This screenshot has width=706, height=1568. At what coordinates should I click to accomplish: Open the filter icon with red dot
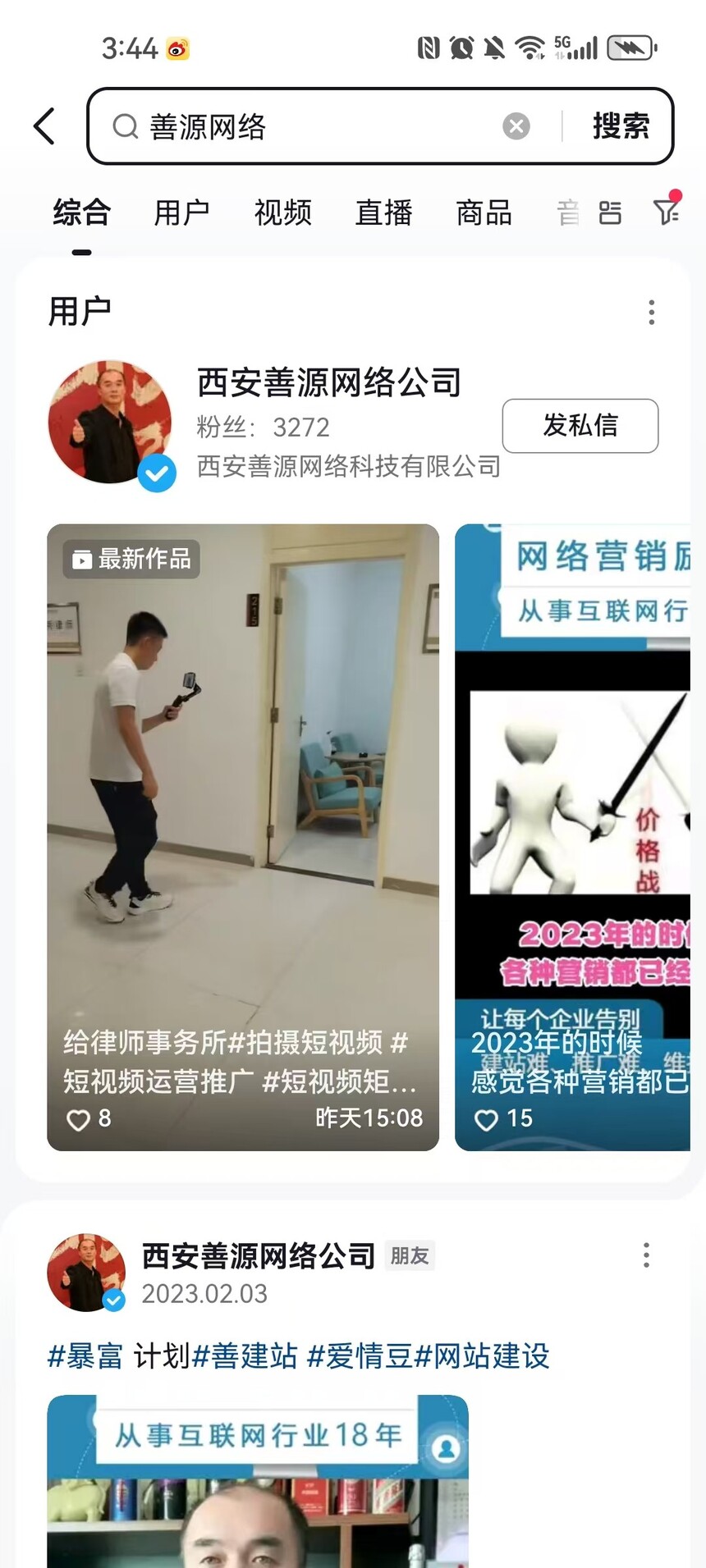[667, 211]
